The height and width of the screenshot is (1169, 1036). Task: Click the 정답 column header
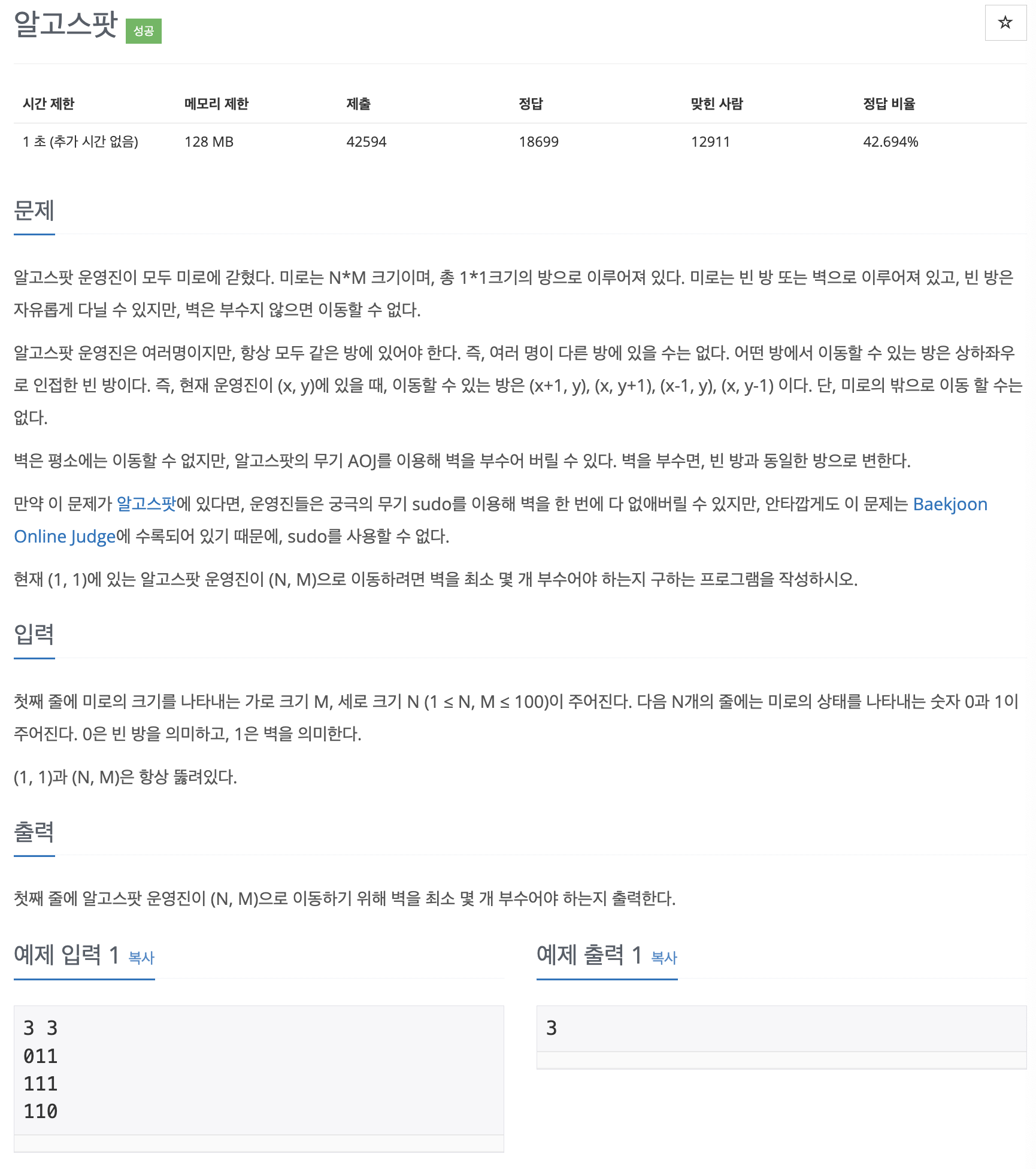(x=532, y=104)
